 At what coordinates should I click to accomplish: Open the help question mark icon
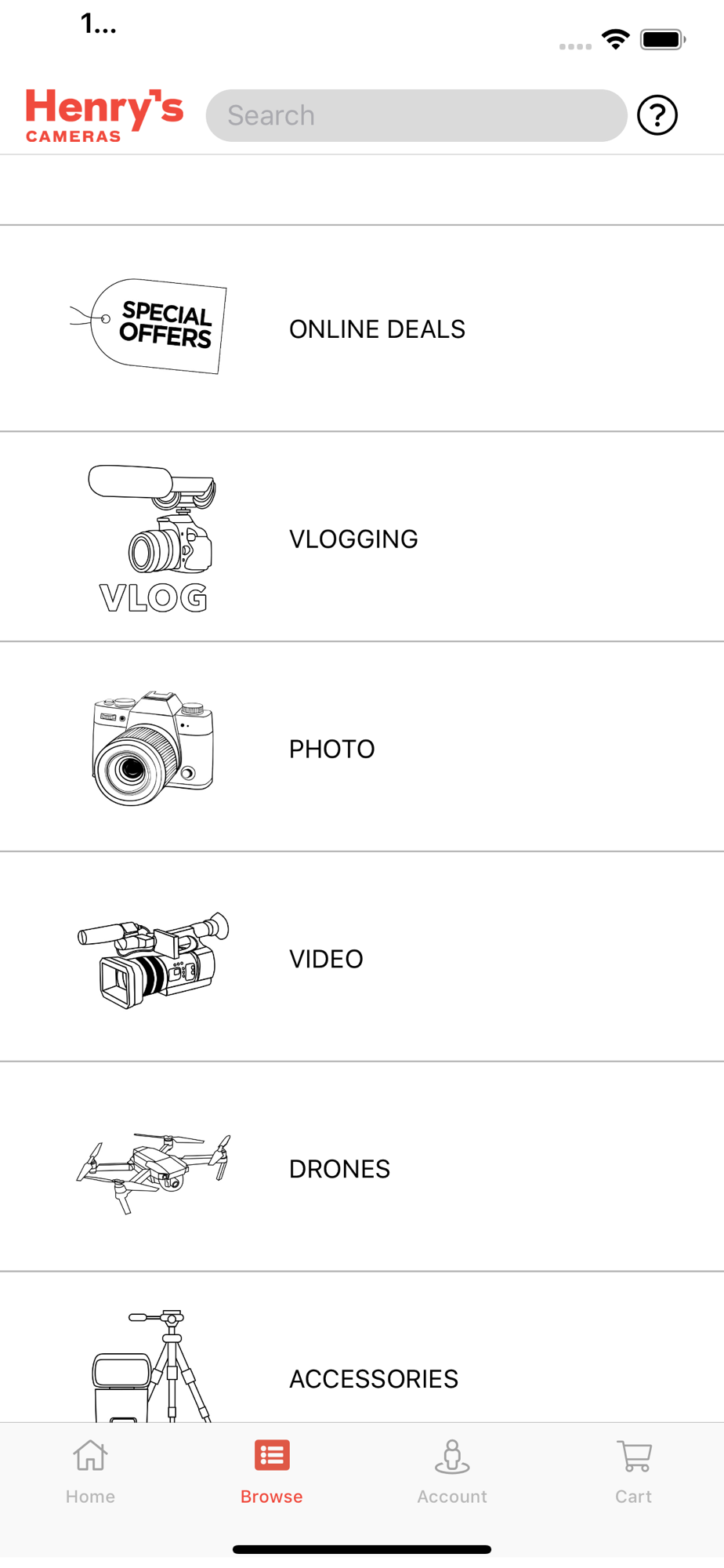(657, 115)
